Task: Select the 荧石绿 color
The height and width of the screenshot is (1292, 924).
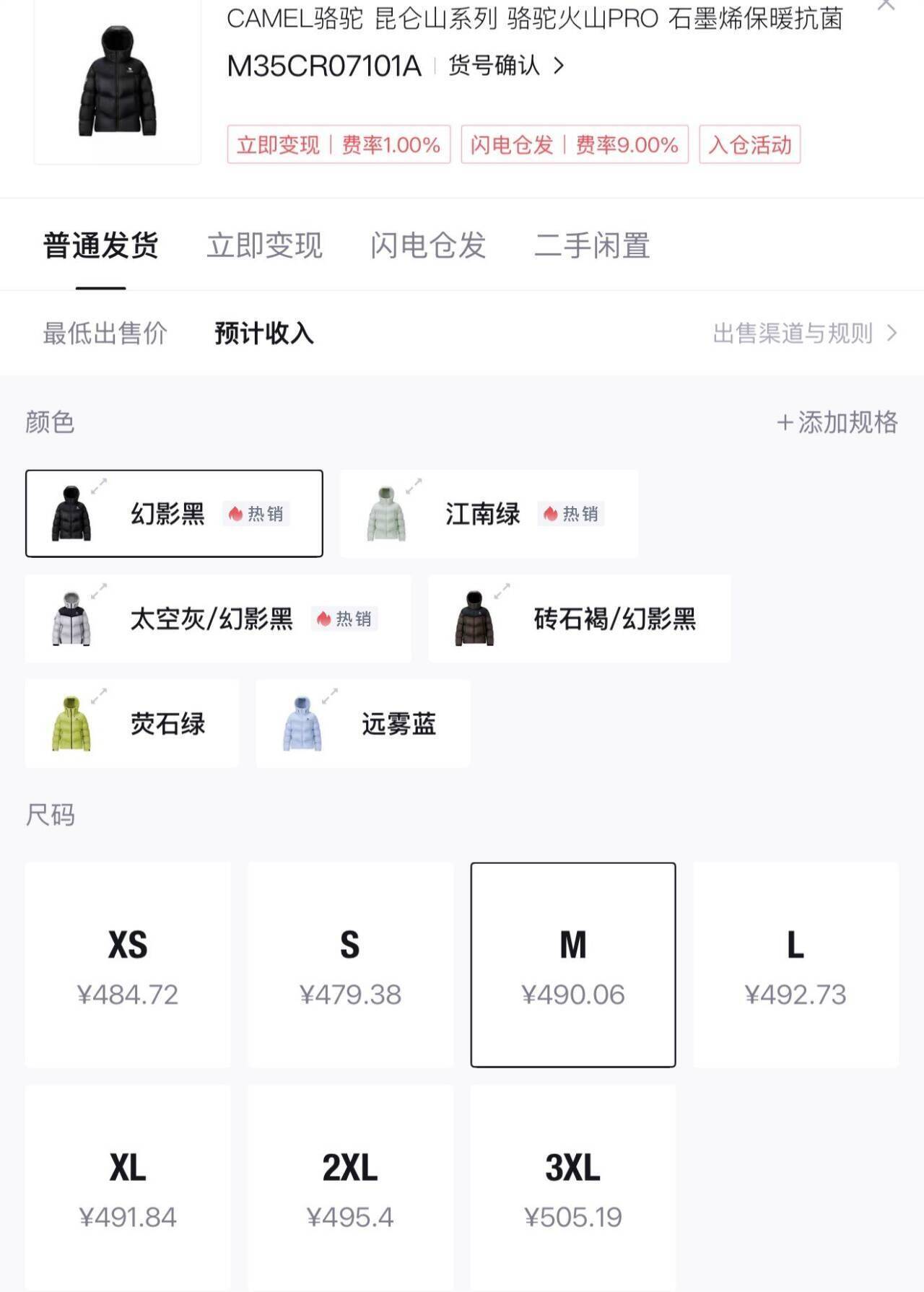Action: pos(131,723)
